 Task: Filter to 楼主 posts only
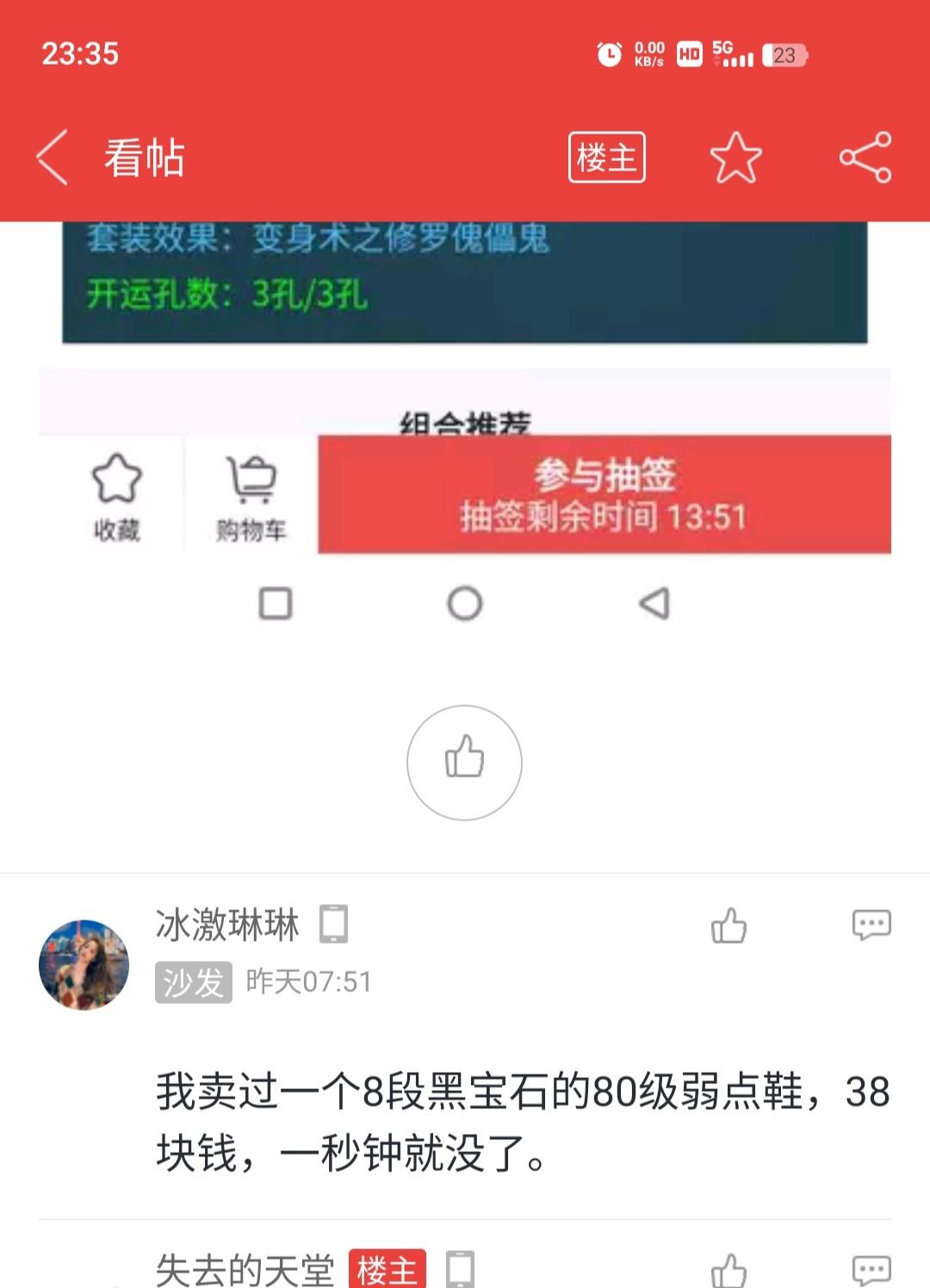tap(606, 158)
